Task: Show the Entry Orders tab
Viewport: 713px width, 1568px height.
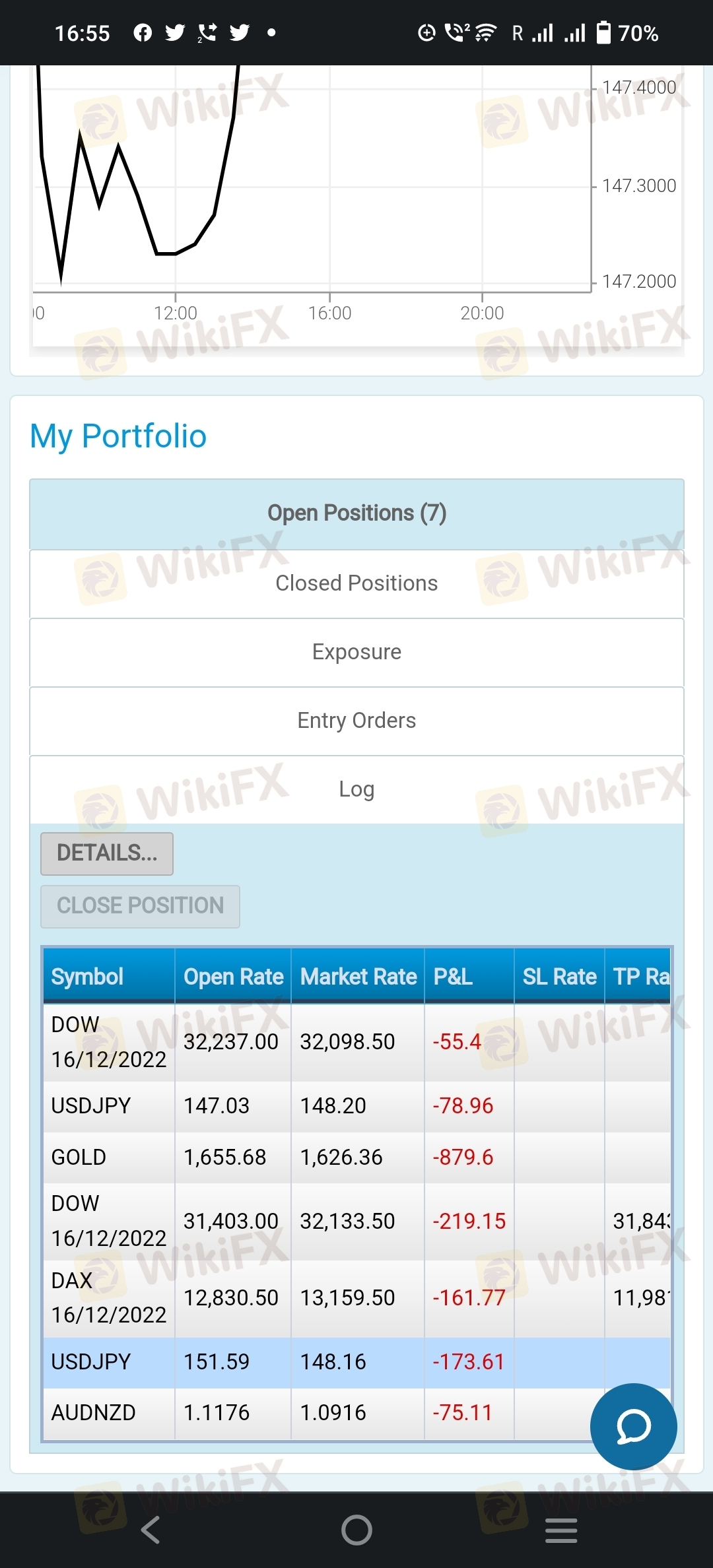Action: (356, 721)
